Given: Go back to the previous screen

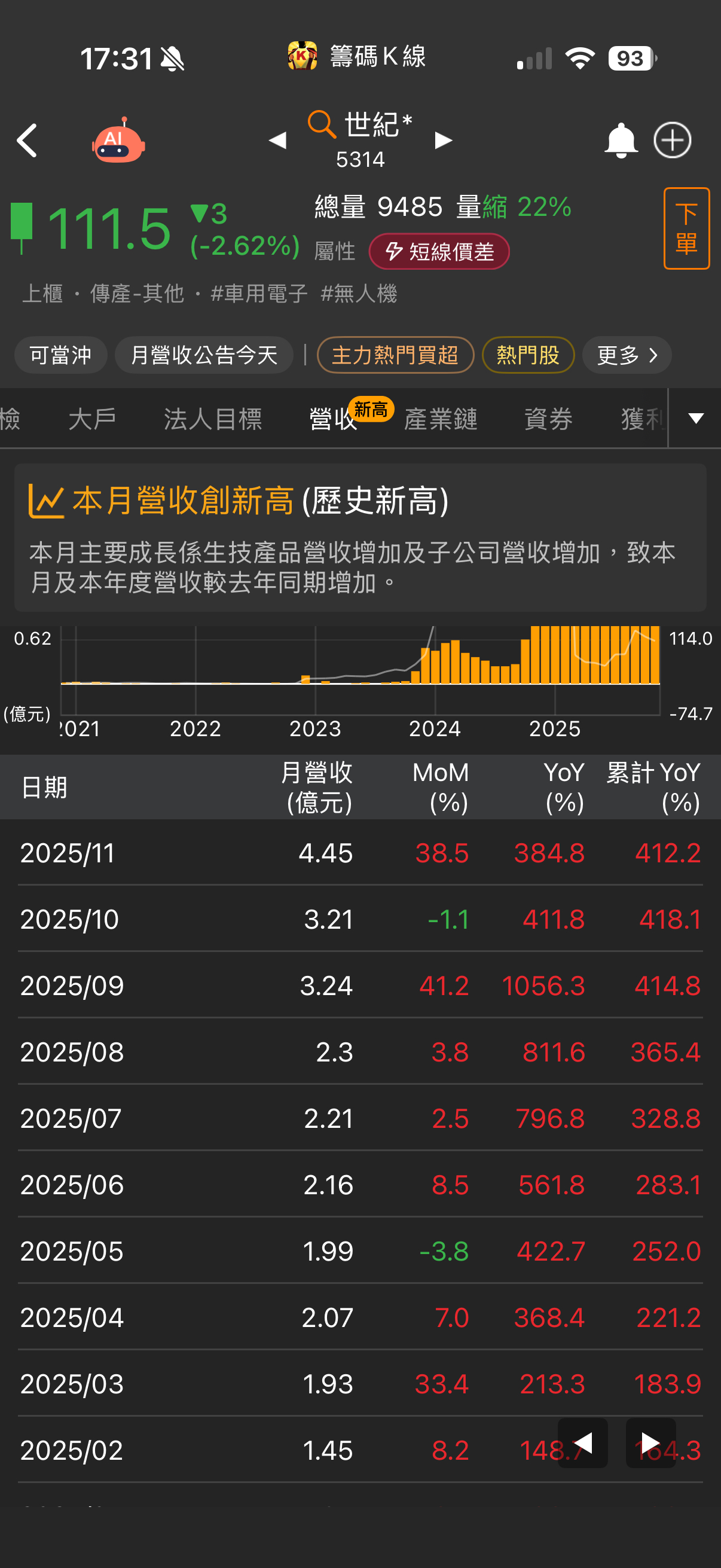Looking at the screenshot, I should pos(28,141).
